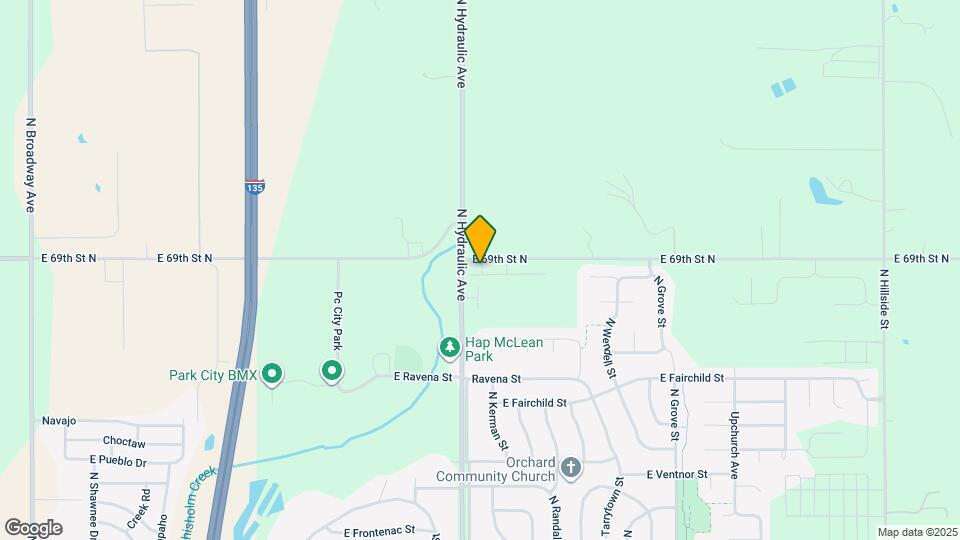Tap the green pin beside Pc City Park road

point(332,372)
